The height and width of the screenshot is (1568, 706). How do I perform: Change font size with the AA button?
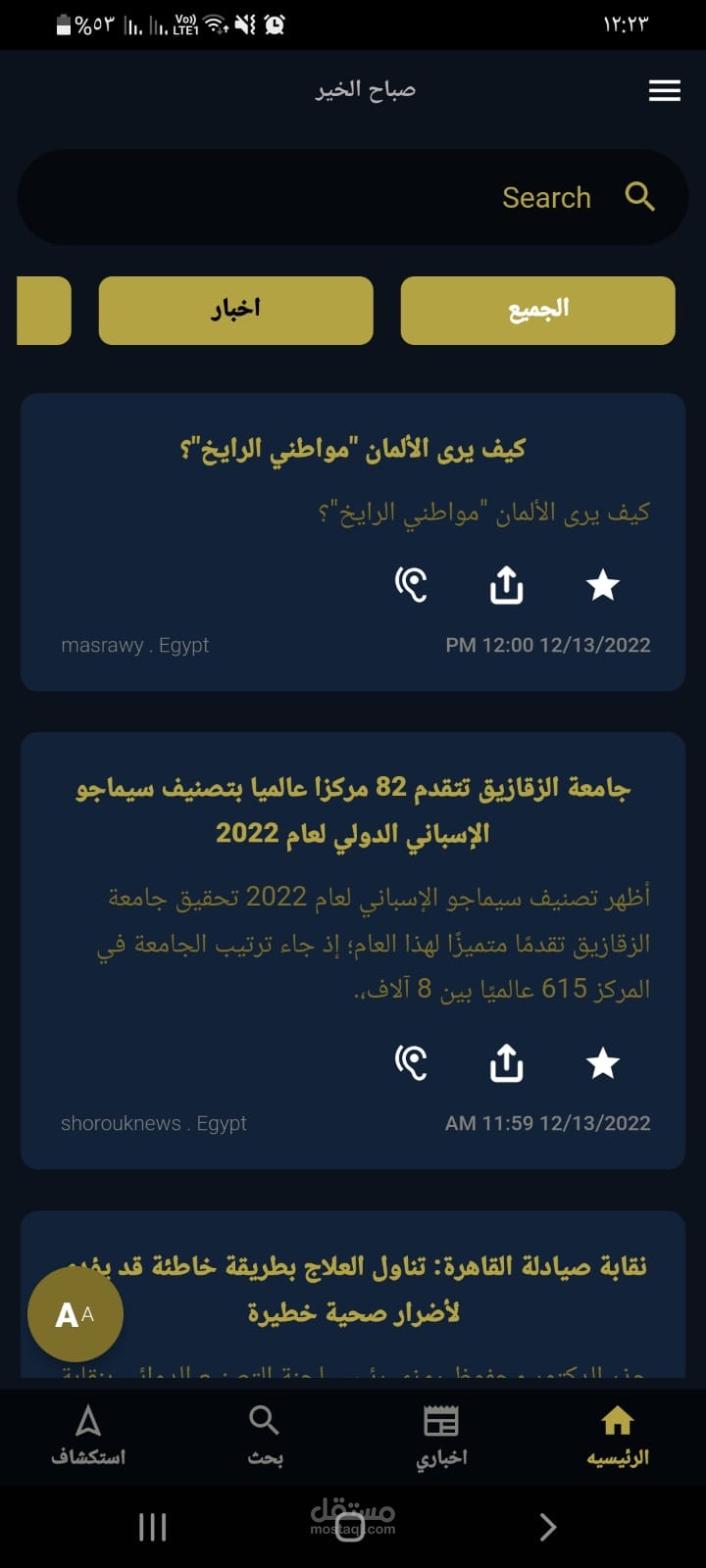click(76, 1314)
